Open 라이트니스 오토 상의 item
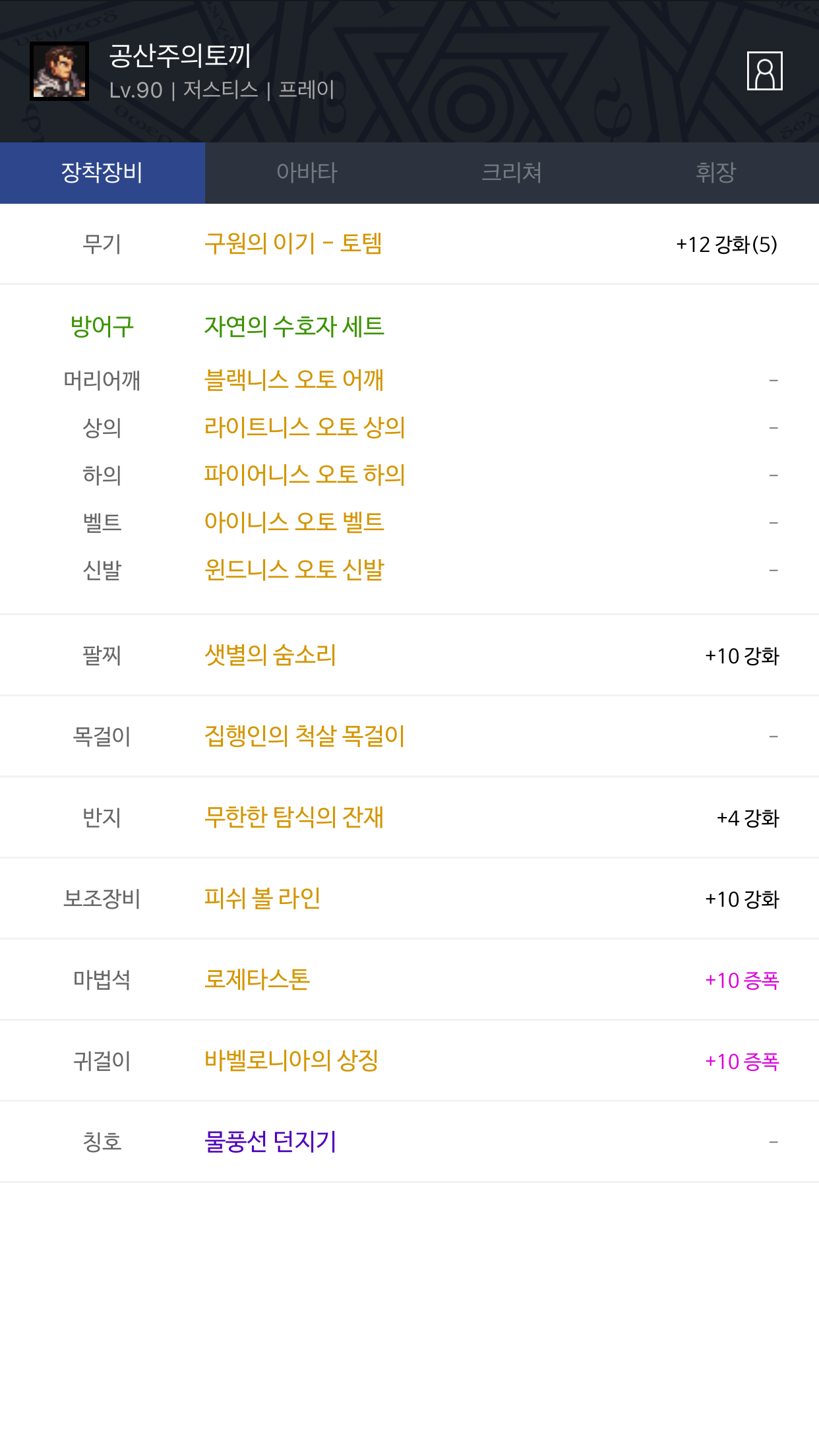This screenshot has height=1456, width=819. [x=305, y=427]
